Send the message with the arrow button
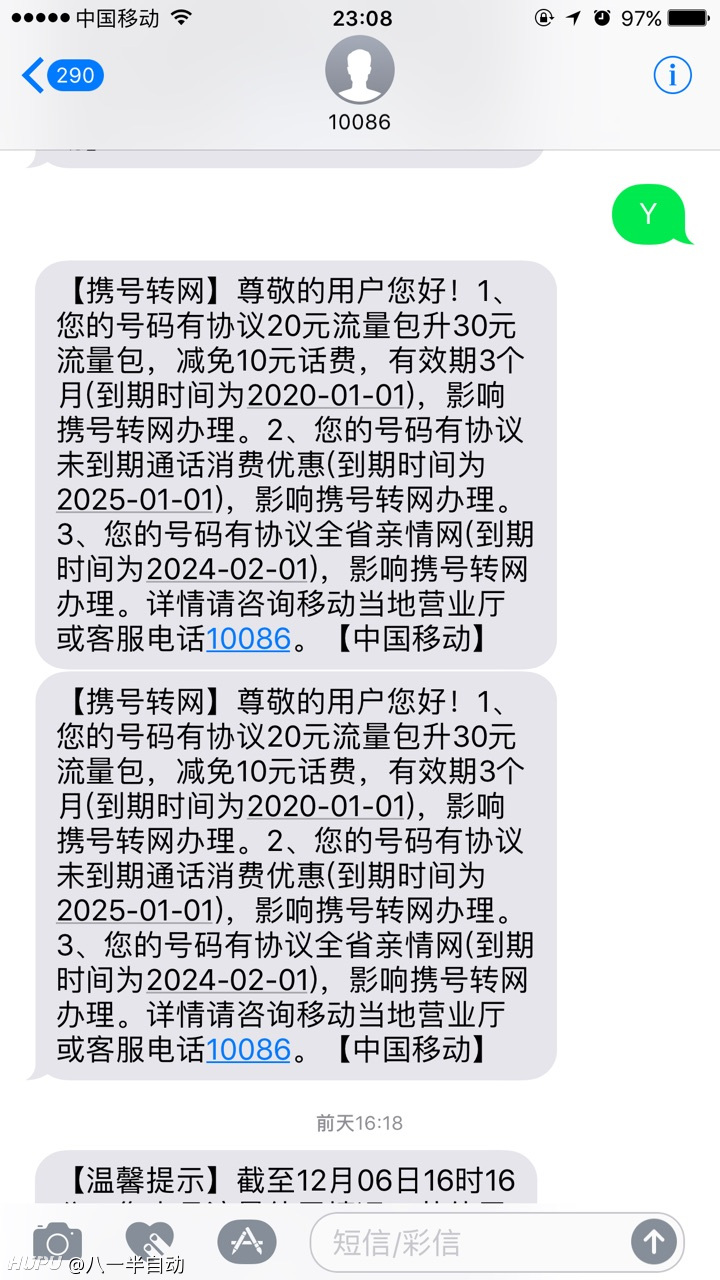Image resolution: width=720 pixels, height=1280 pixels. pyautogui.click(x=654, y=1242)
